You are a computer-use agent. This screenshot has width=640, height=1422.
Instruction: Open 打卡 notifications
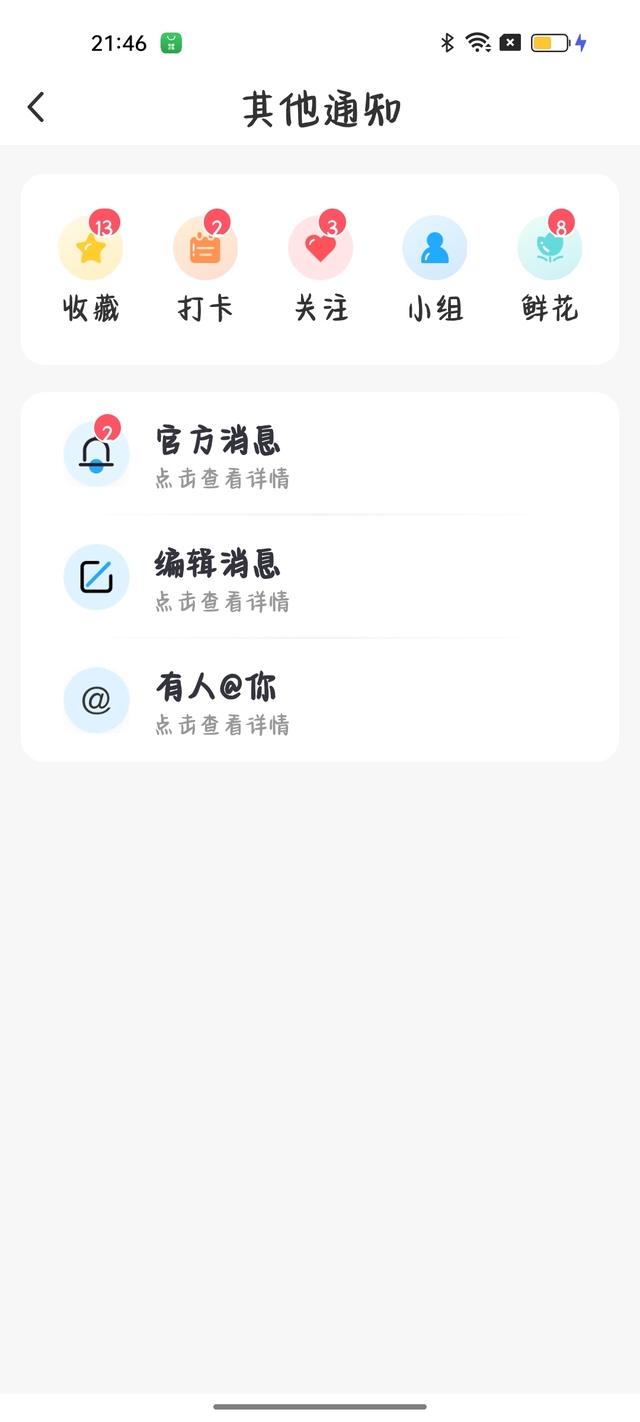point(205,267)
